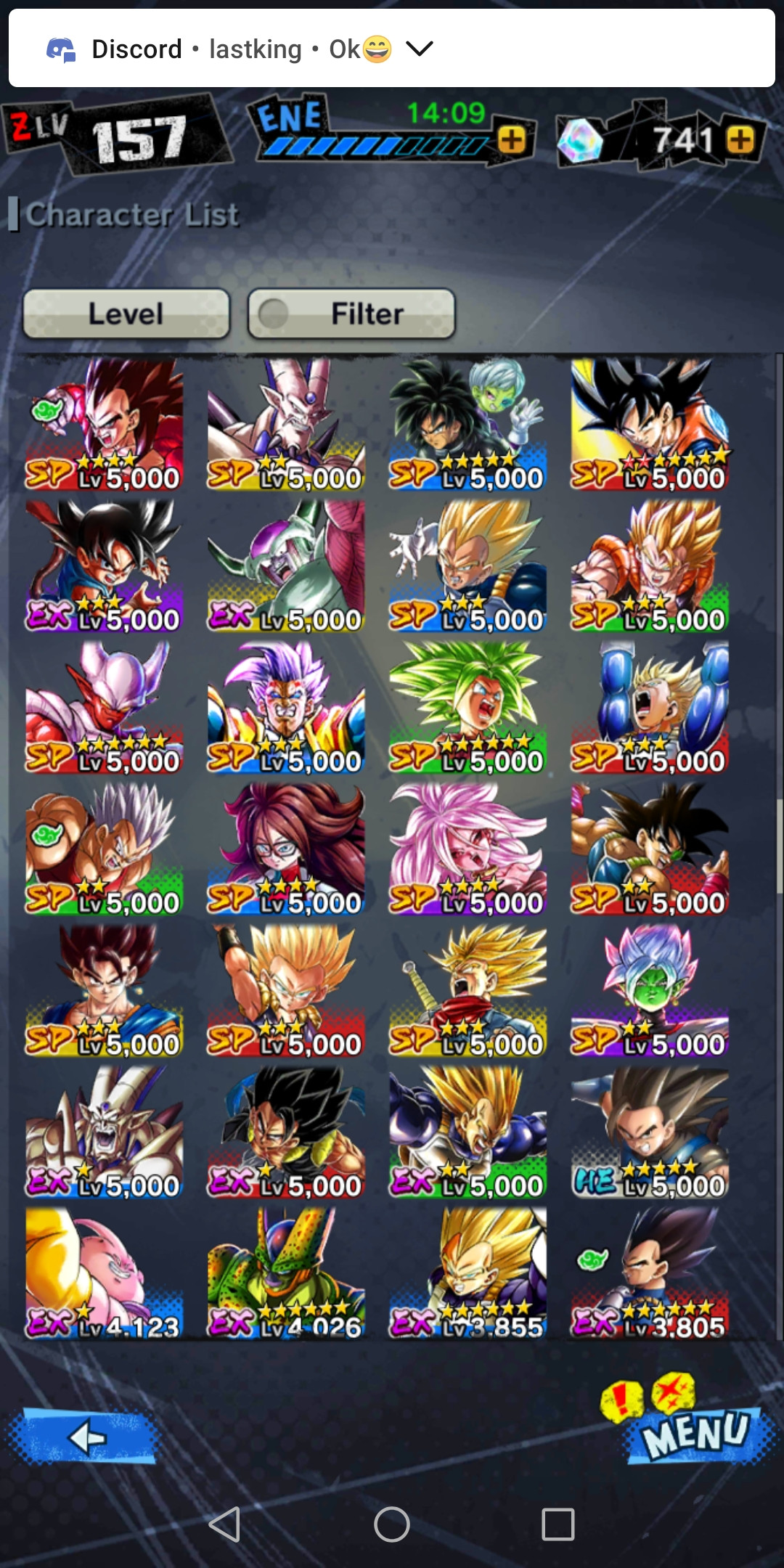Select the Super Saiyan Vegeta card level 3,855
The height and width of the screenshot is (1568, 784).
point(467,1273)
